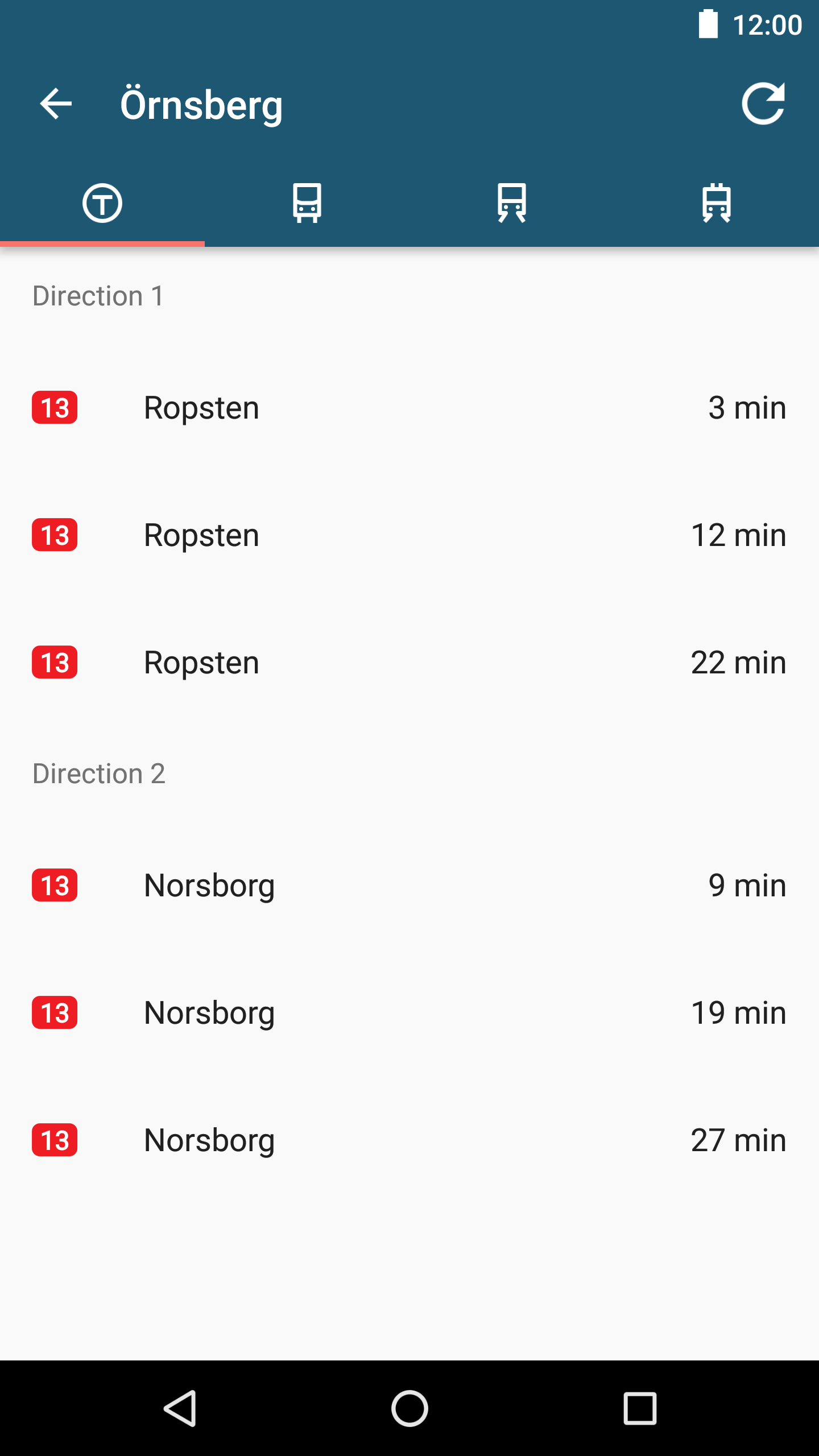This screenshot has height=1456, width=819.
Task: Switch to the commuter train tab
Action: point(512,203)
